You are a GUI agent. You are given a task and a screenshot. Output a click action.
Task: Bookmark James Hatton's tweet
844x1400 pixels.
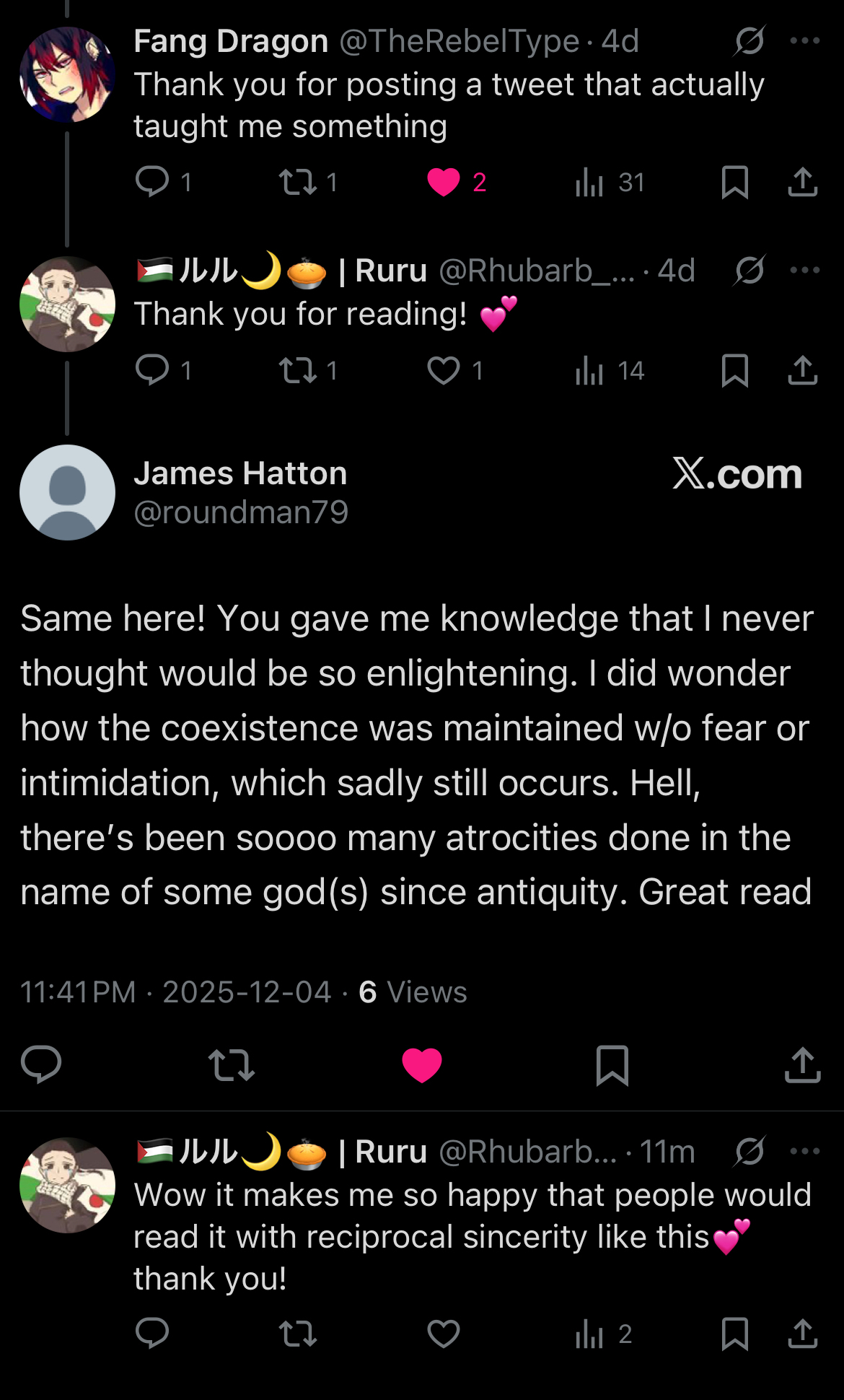tap(612, 1064)
